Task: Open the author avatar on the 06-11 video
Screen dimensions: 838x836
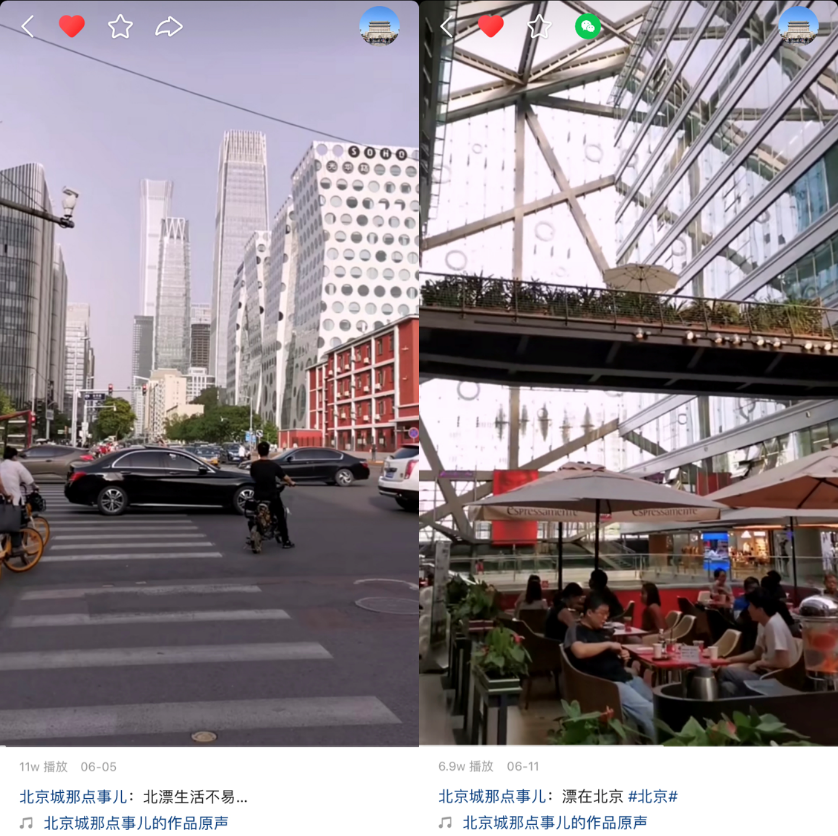Action: (x=798, y=26)
